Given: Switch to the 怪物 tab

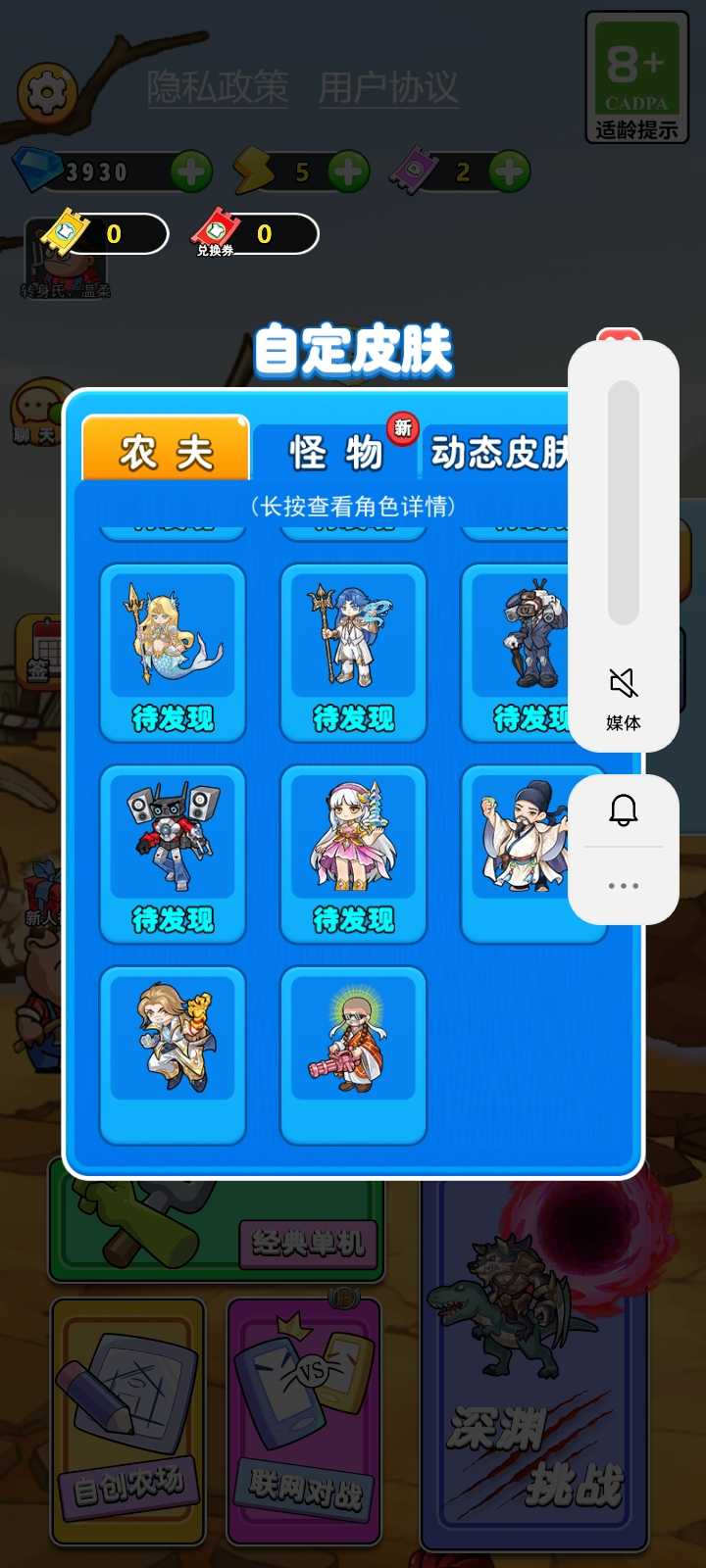Looking at the screenshot, I should tap(335, 453).
